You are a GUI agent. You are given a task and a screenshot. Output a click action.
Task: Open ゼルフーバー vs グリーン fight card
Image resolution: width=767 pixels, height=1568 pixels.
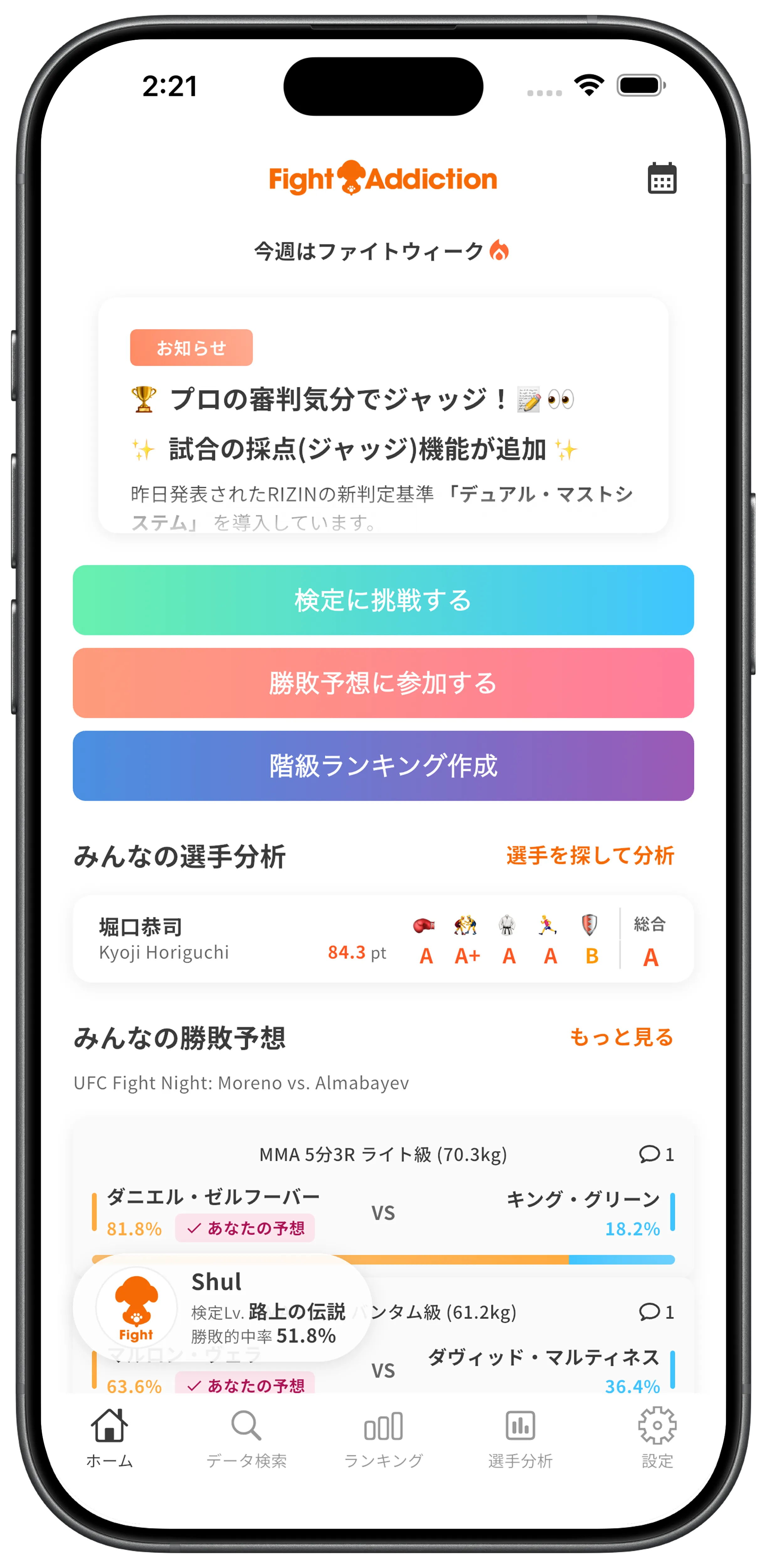coord(383,1212)
